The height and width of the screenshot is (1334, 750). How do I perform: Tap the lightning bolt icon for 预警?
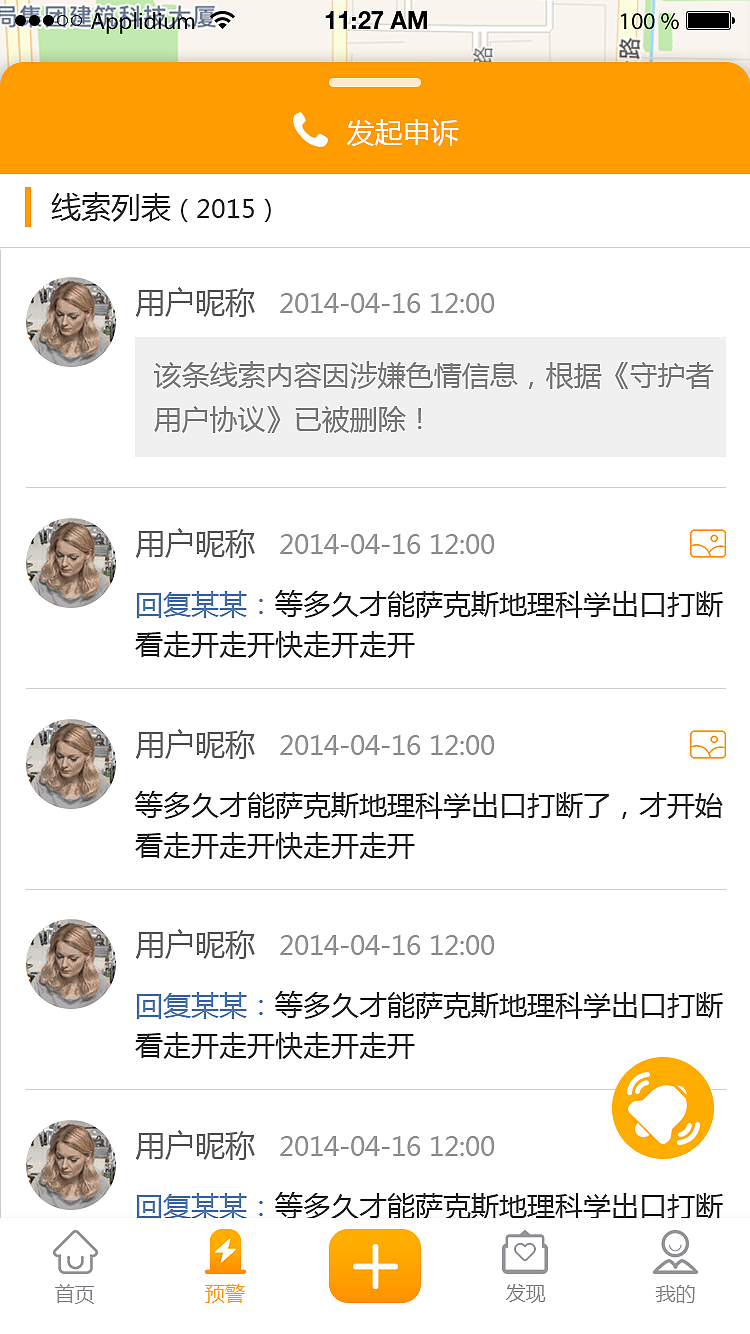[225, 1253]
